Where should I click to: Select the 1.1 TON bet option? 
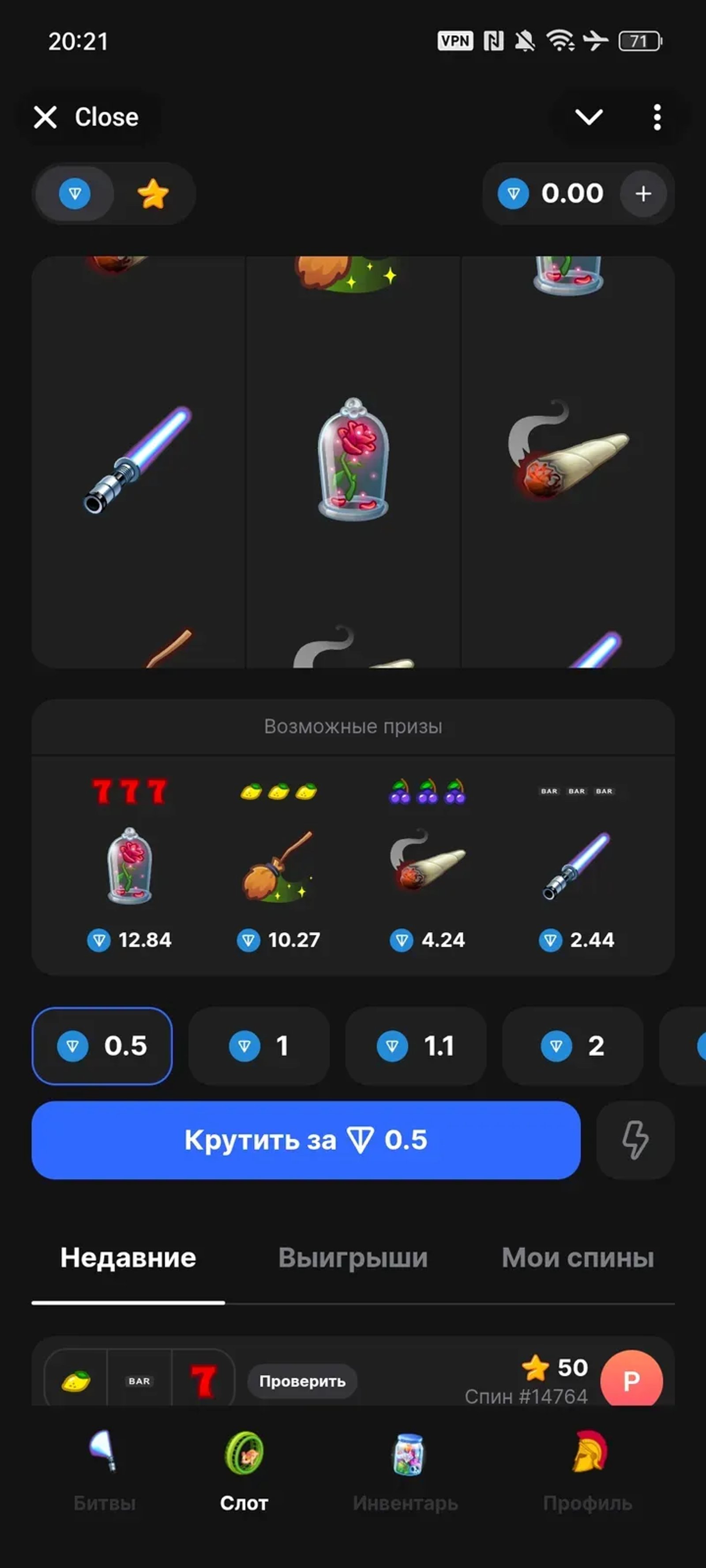point(416,1046)
